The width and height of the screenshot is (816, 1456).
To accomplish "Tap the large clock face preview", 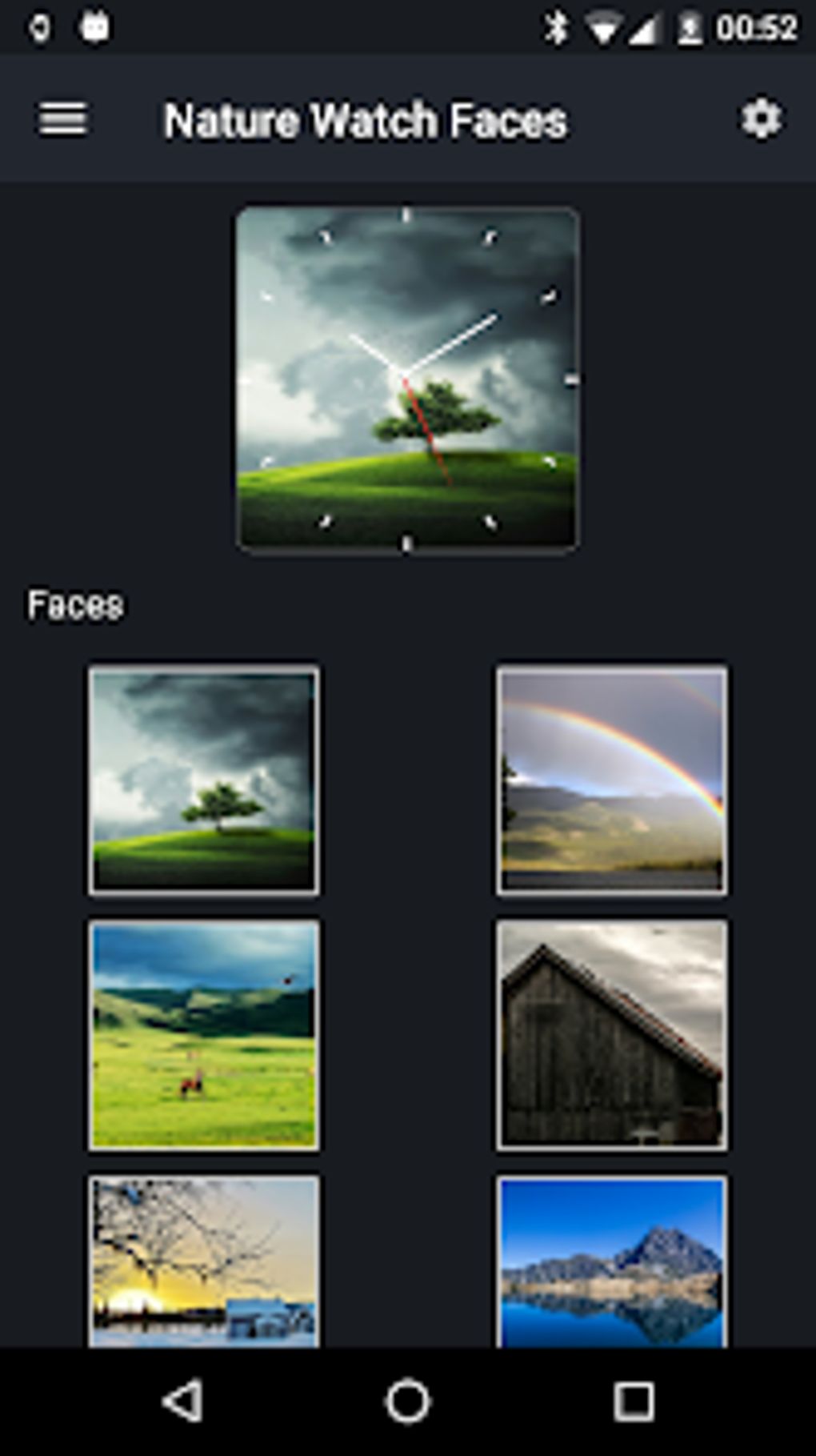I will [407, 379].
